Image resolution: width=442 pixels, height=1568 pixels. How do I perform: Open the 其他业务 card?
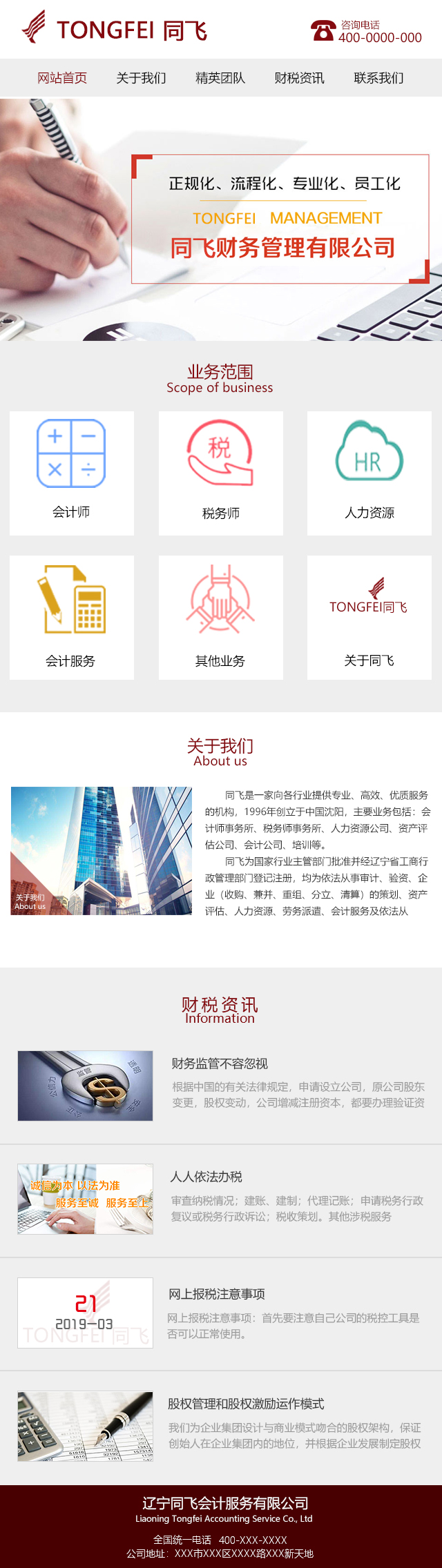[221, 618]
